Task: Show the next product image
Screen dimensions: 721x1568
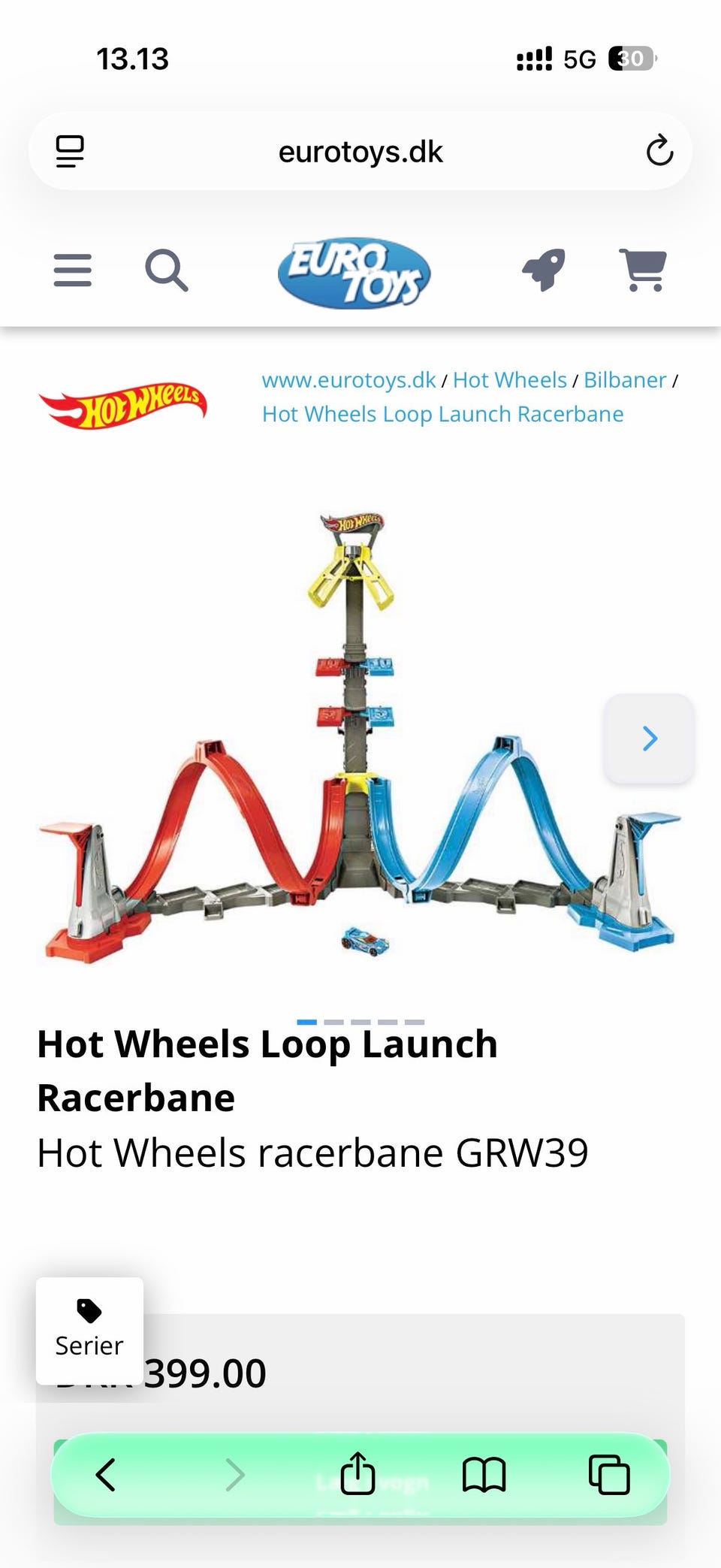Action: click(650, 739)
